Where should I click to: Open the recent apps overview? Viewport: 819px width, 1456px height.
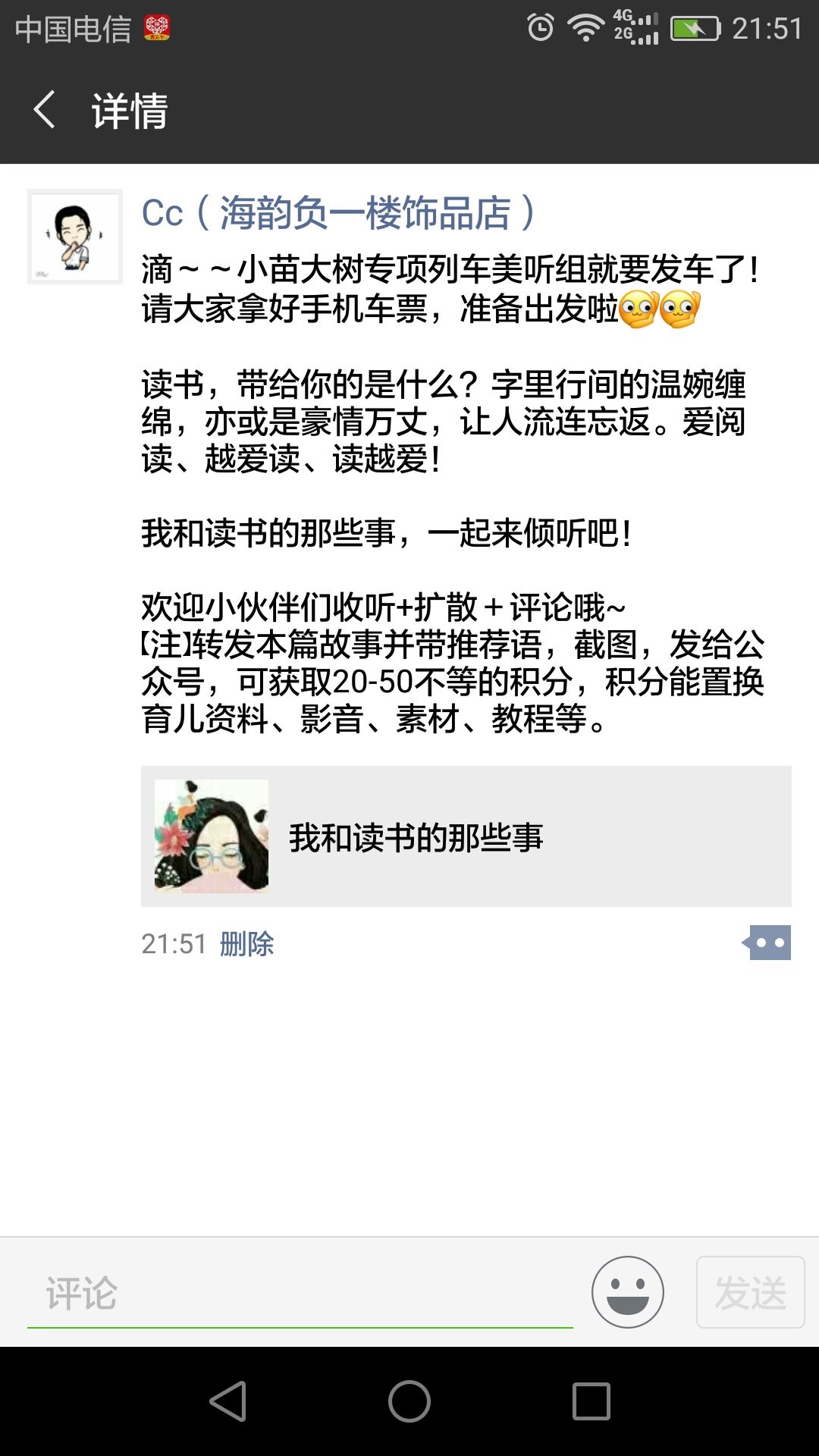tap(591, 1401)
